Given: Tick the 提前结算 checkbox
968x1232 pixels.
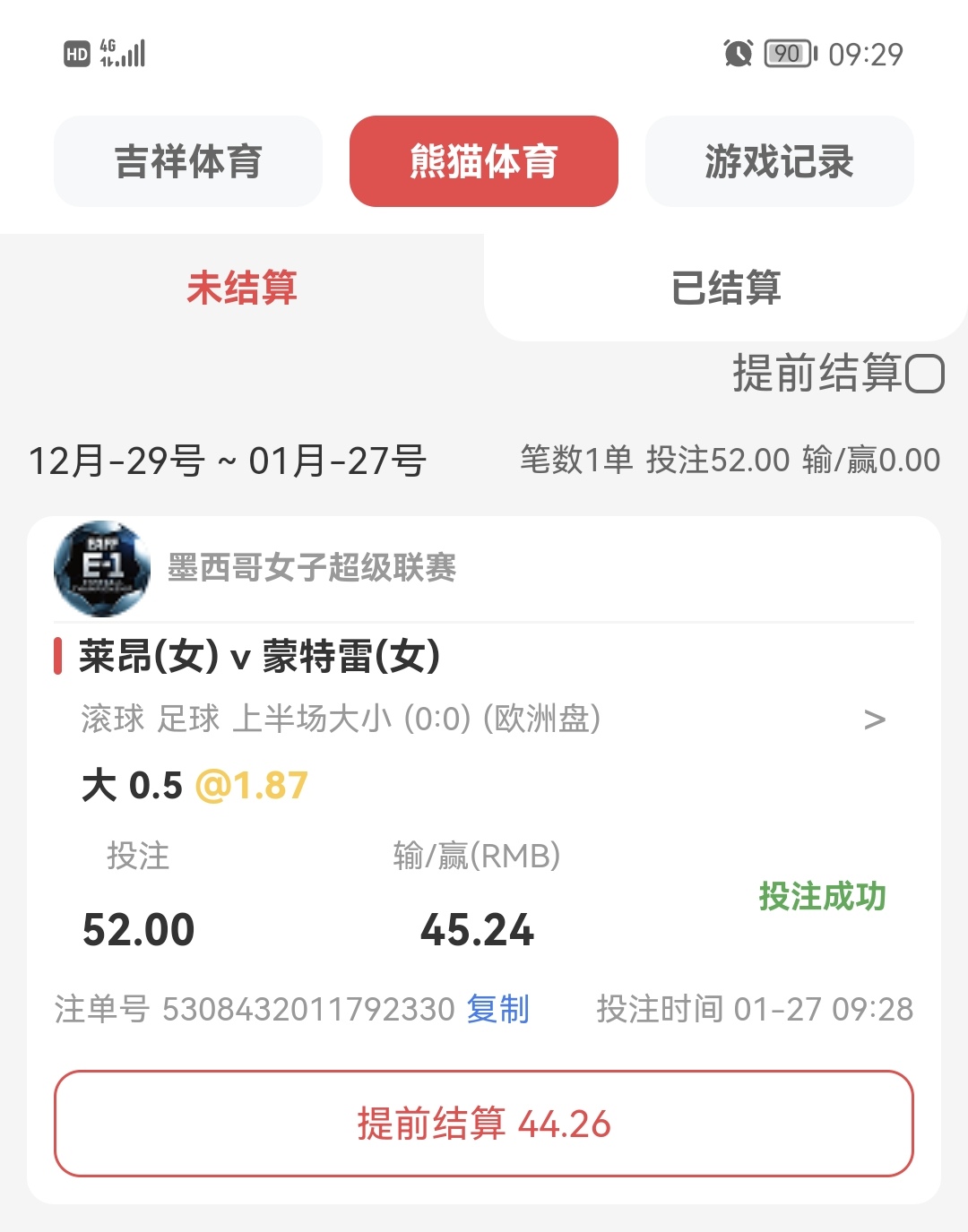Looking at the screenshot, I should [924, 374].
